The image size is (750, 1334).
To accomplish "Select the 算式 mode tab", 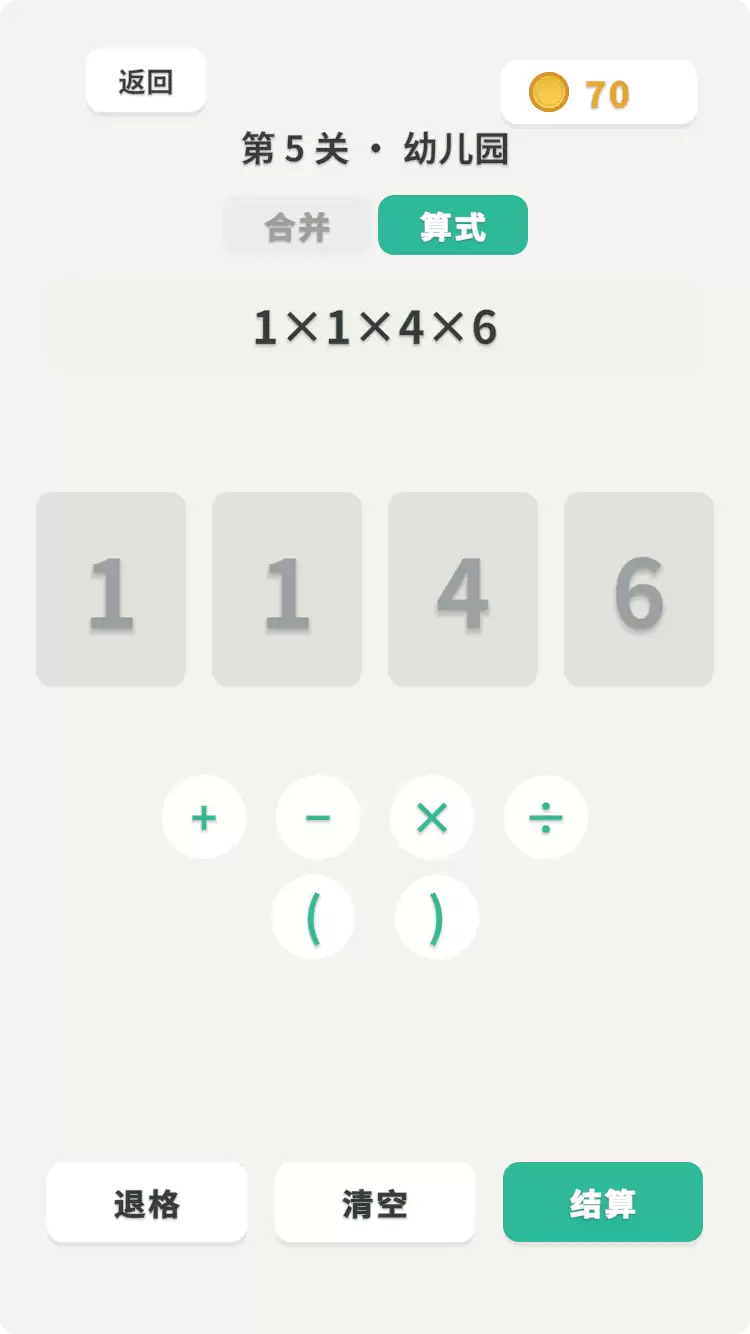I will click(x=453, y=226).
